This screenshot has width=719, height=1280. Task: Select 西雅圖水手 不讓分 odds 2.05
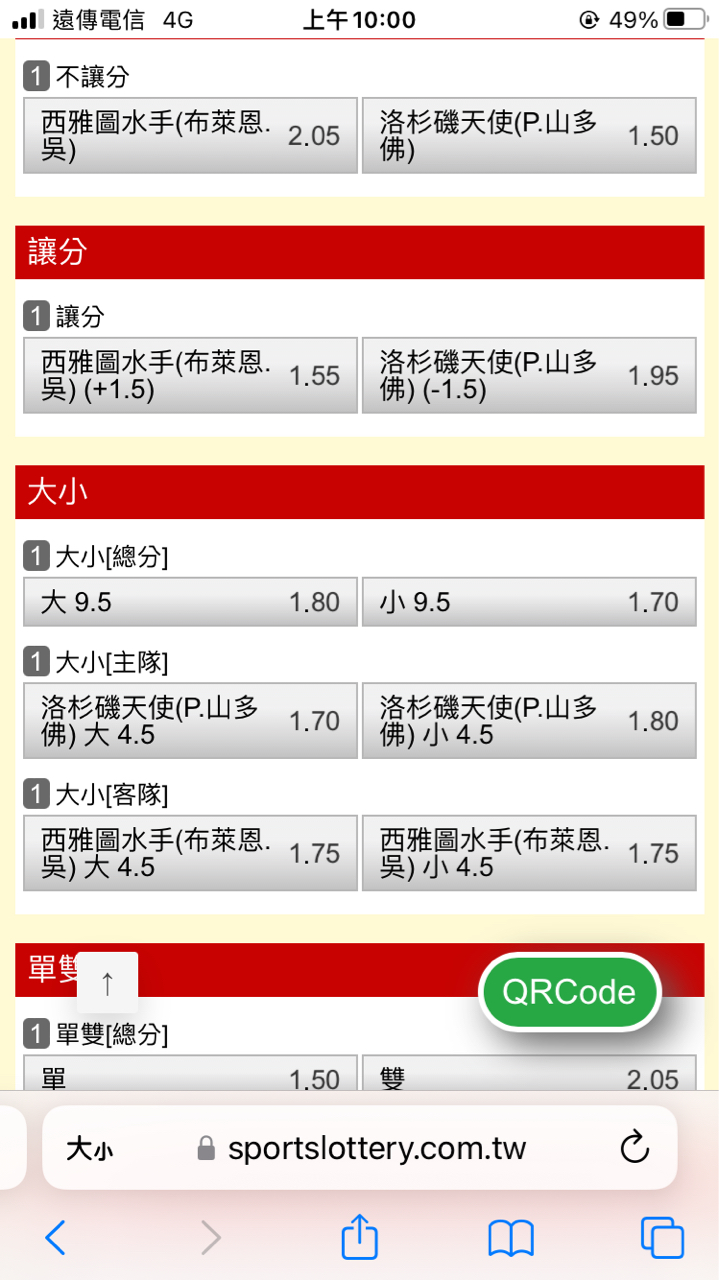[190, 136]
